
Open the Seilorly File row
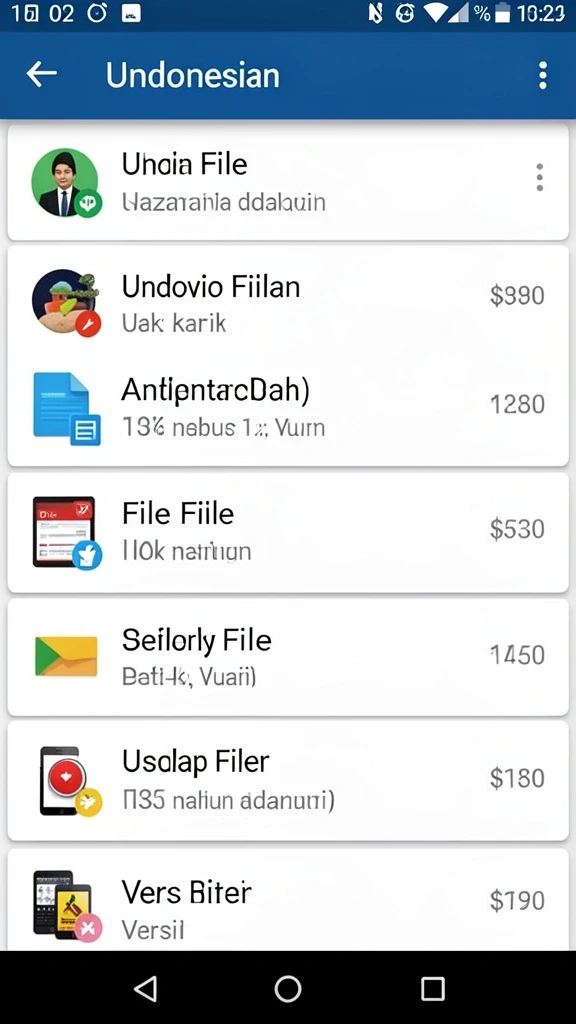(x=288, y=656)
